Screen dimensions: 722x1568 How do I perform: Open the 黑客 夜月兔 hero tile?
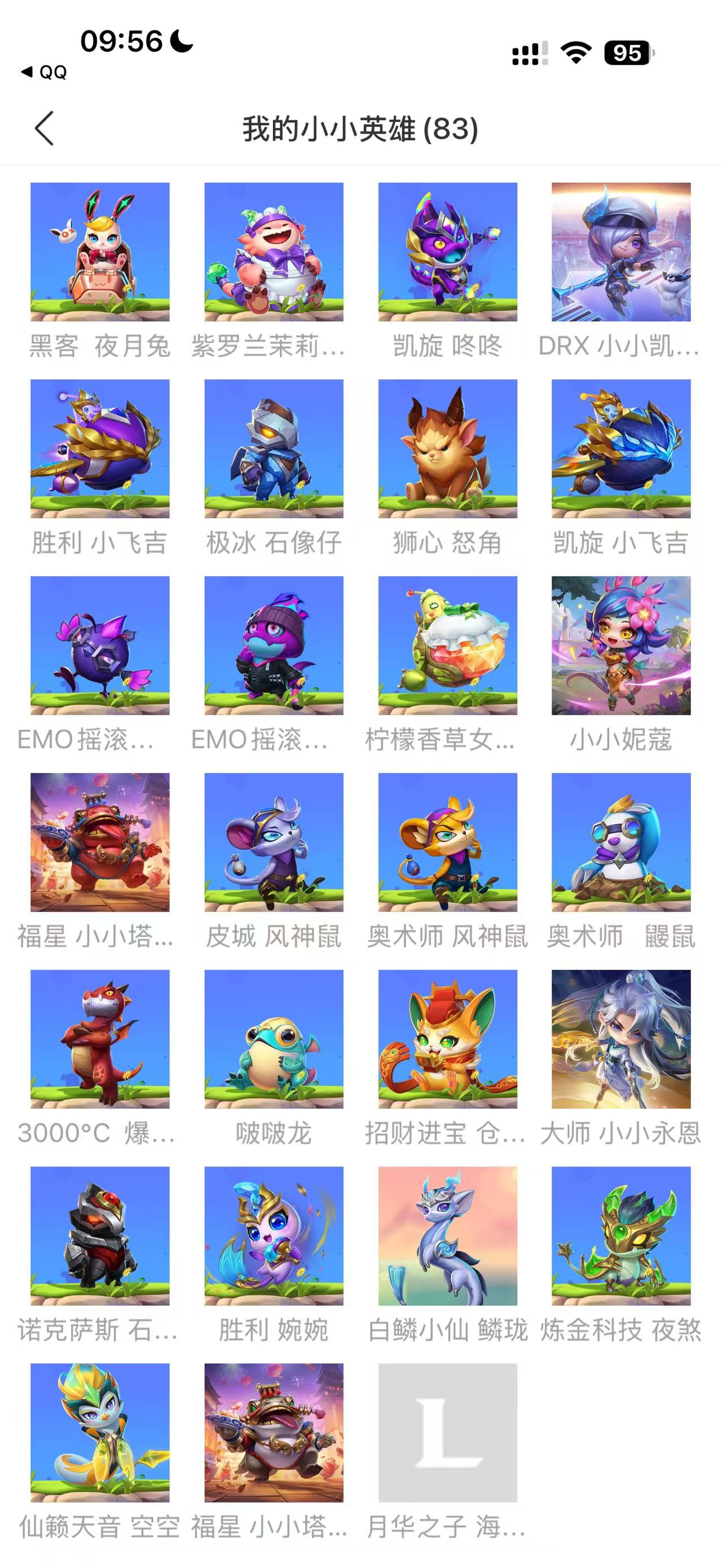(x=100, y=252)
